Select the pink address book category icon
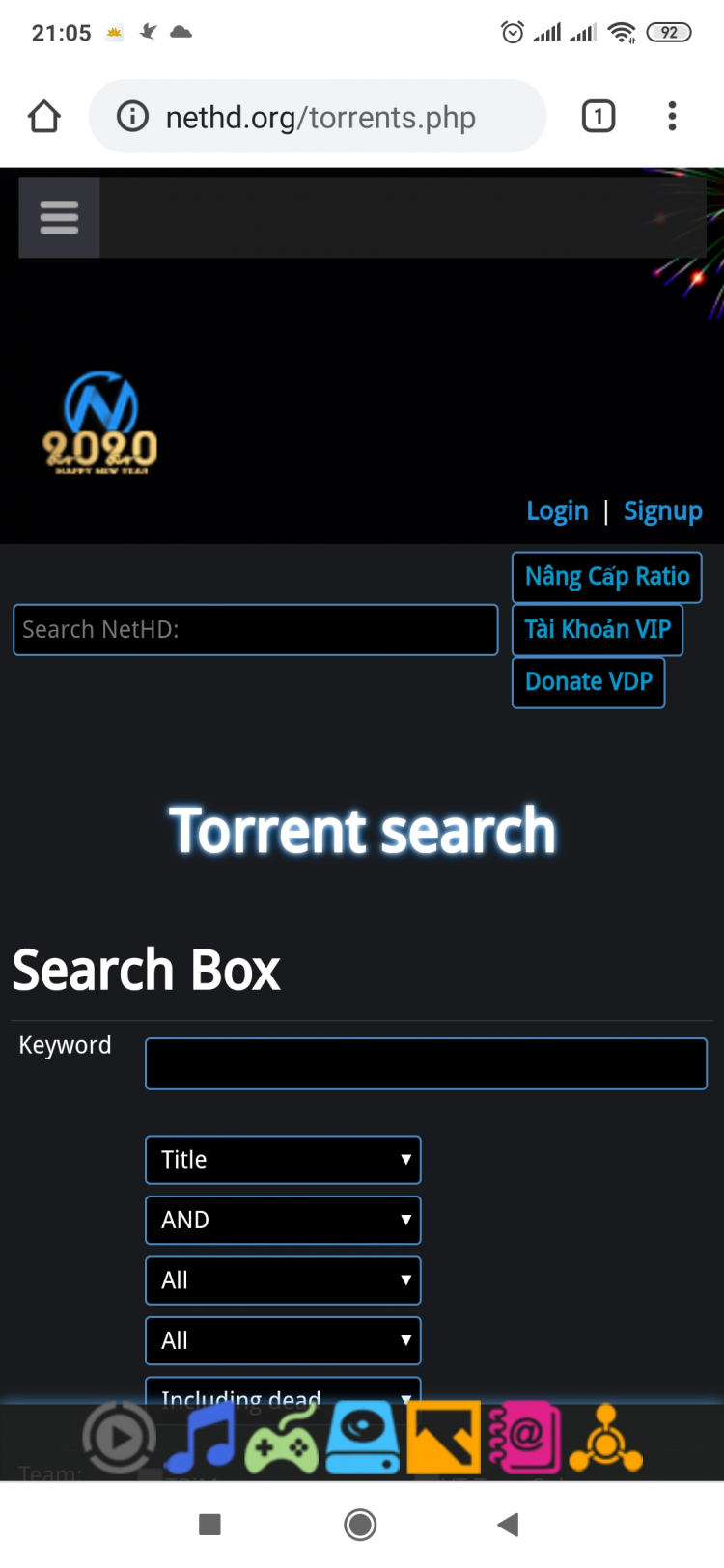 click(523, 1438)
